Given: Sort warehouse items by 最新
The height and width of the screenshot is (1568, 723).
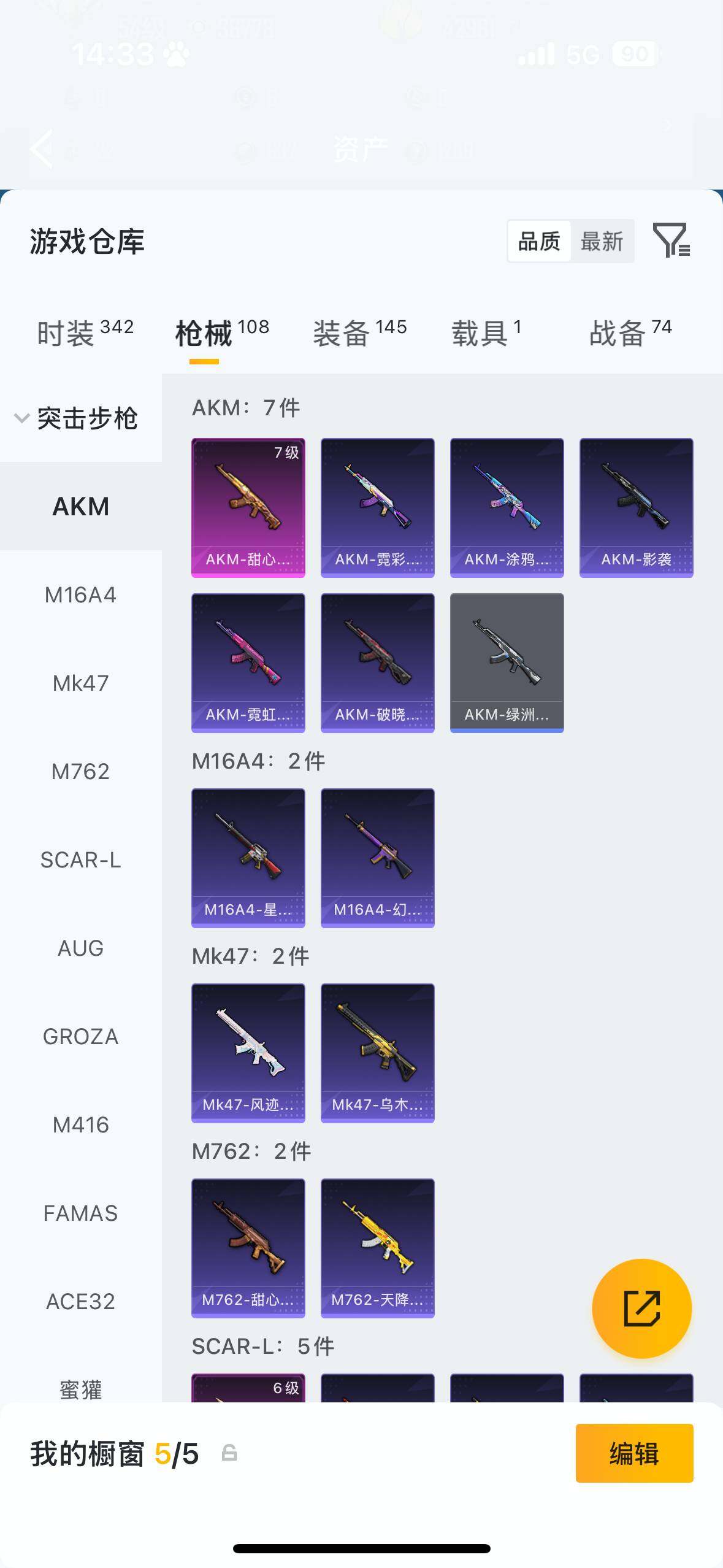Looking at the screenshot, I should (x=602, y=242).
